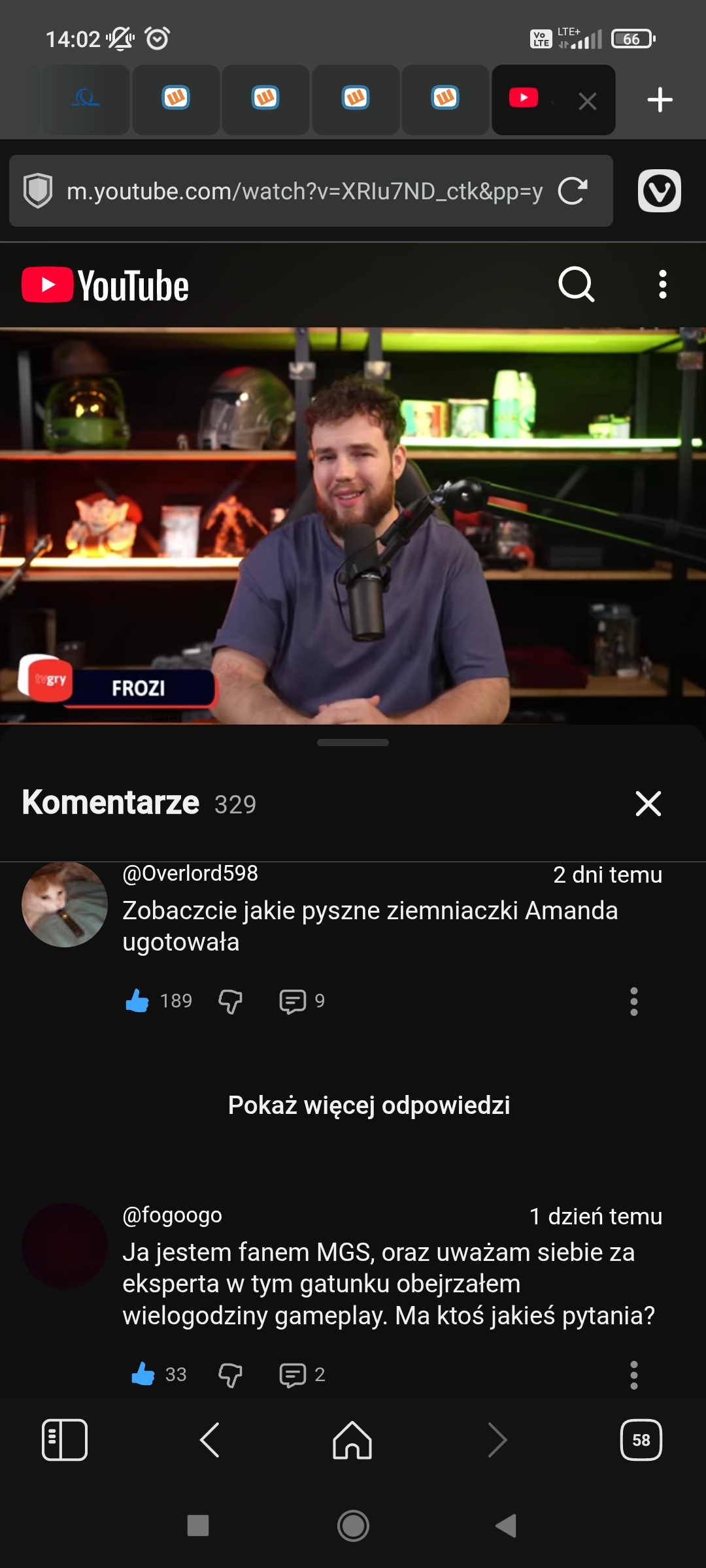This screenshot has width=706, height=1568.
Task: Add a new browser tab
Action: [660, 100]
